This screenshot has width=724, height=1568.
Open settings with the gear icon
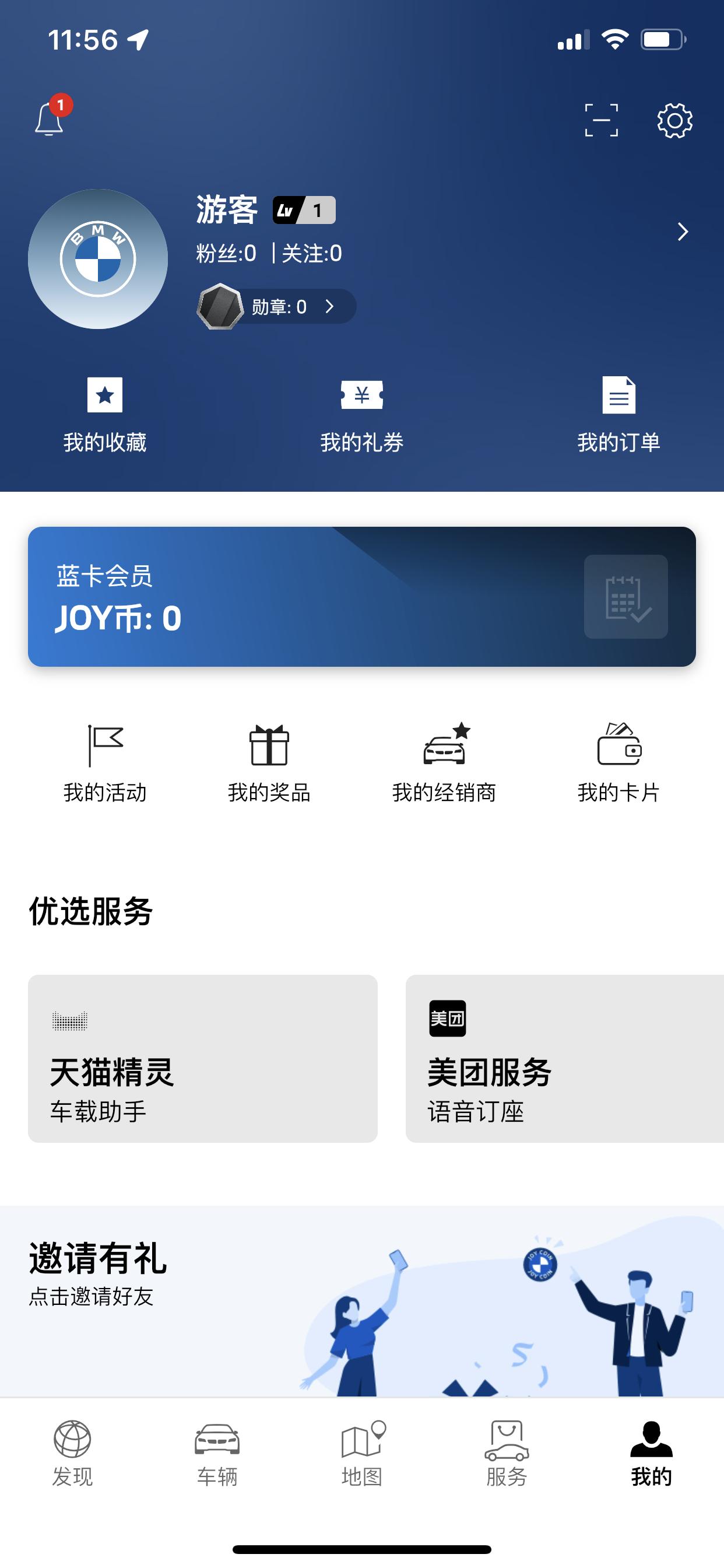(673, 120)
